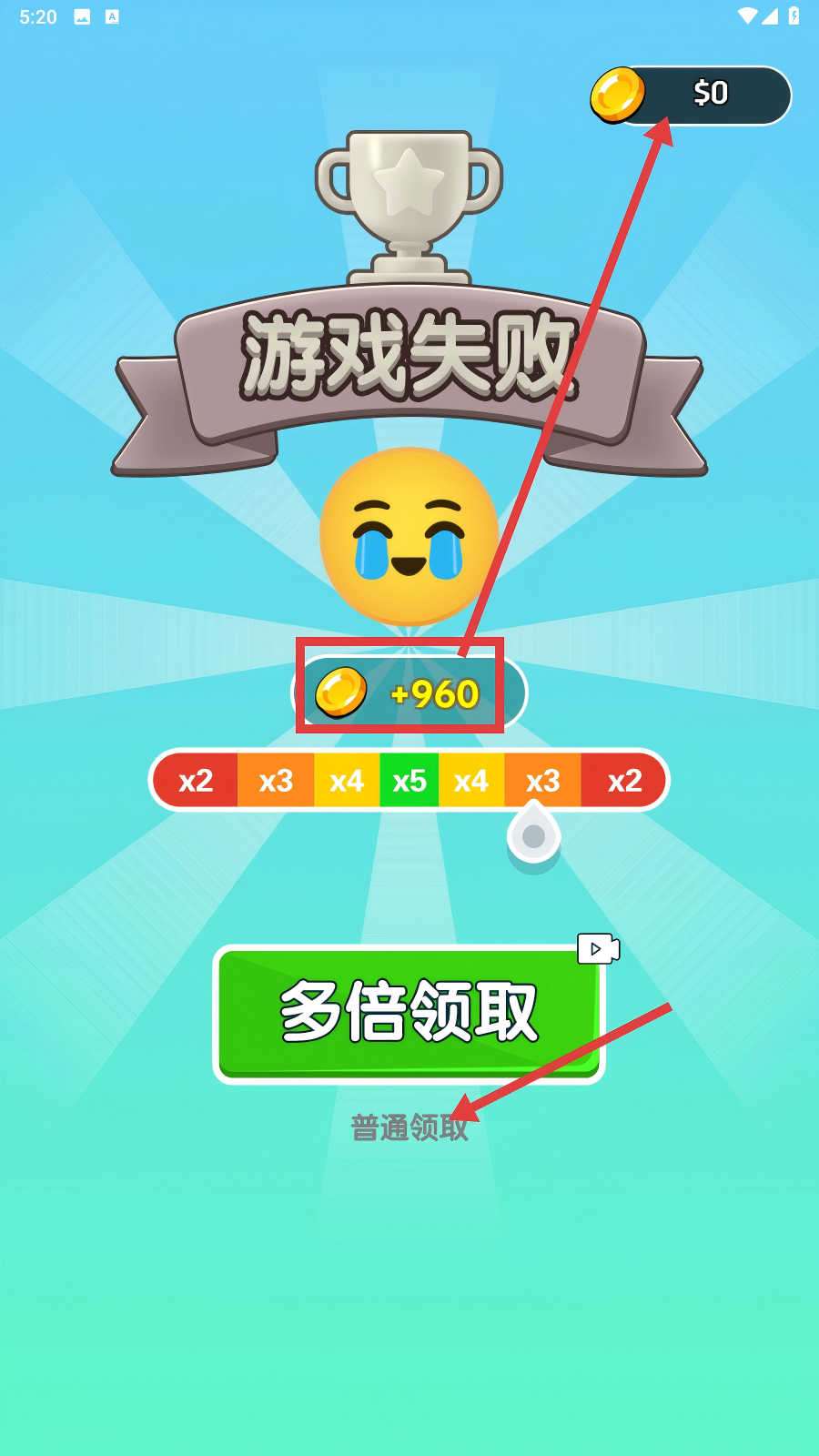Choose 普通领取 to claim normally

click(x=409, y=1127)
